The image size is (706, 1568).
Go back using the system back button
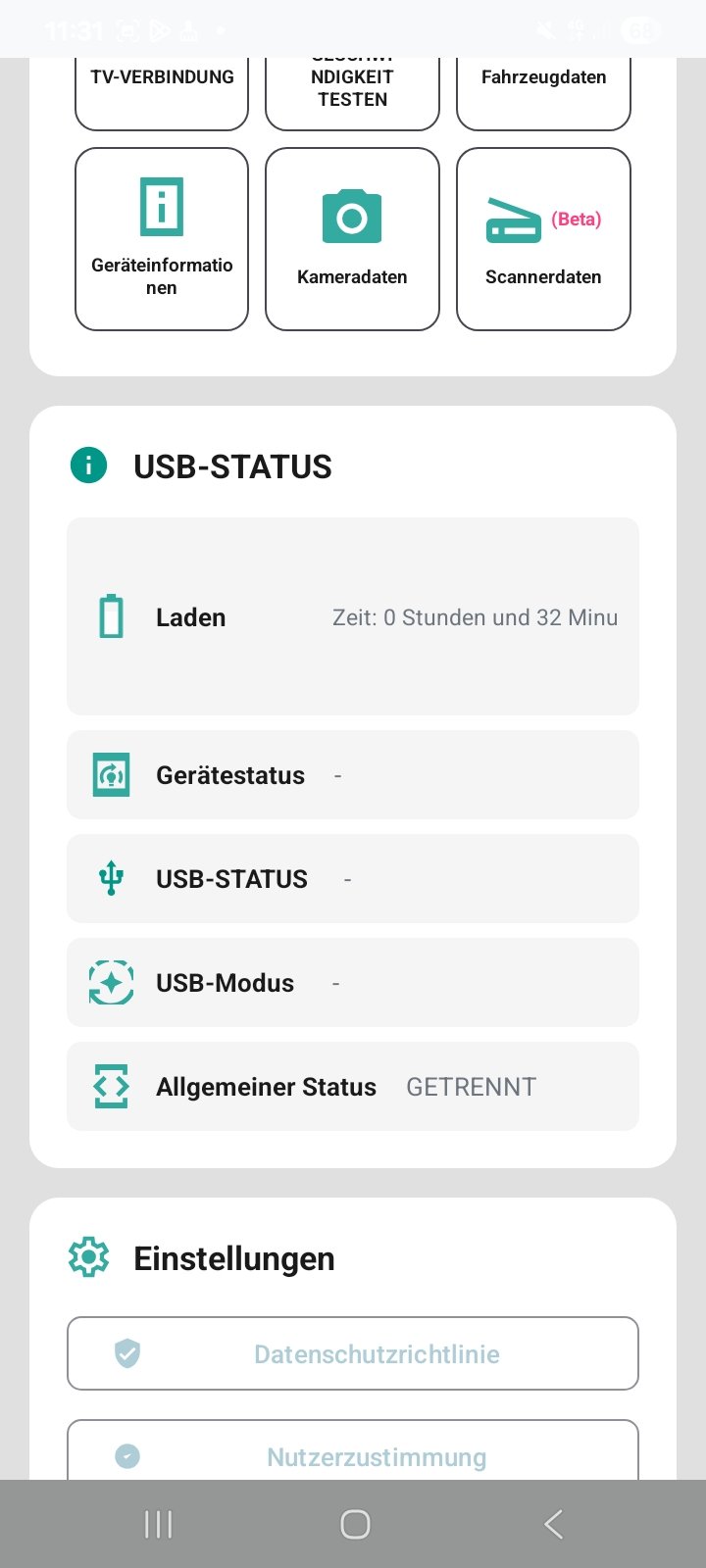[553, 1524]
